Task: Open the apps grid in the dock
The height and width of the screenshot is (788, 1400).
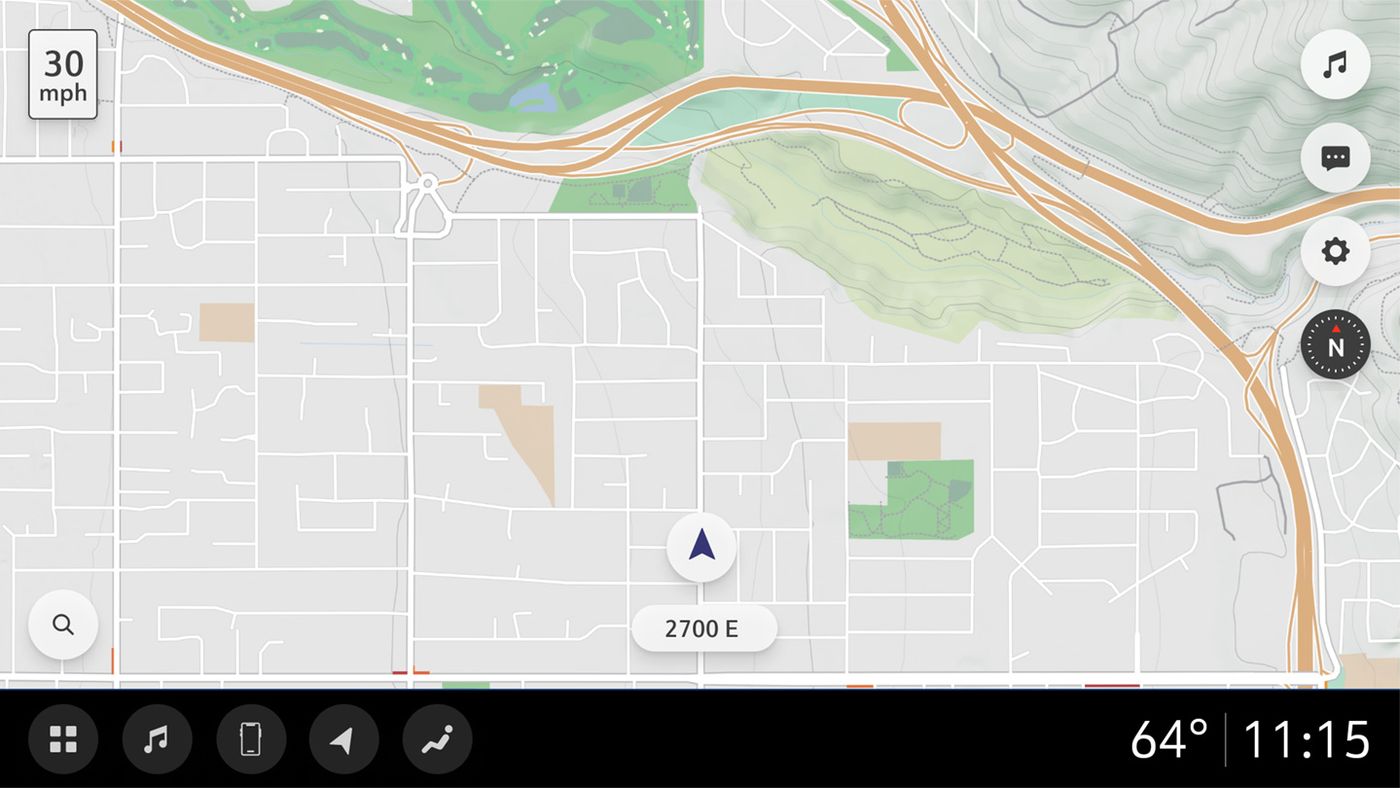Action: coord(63,740)
